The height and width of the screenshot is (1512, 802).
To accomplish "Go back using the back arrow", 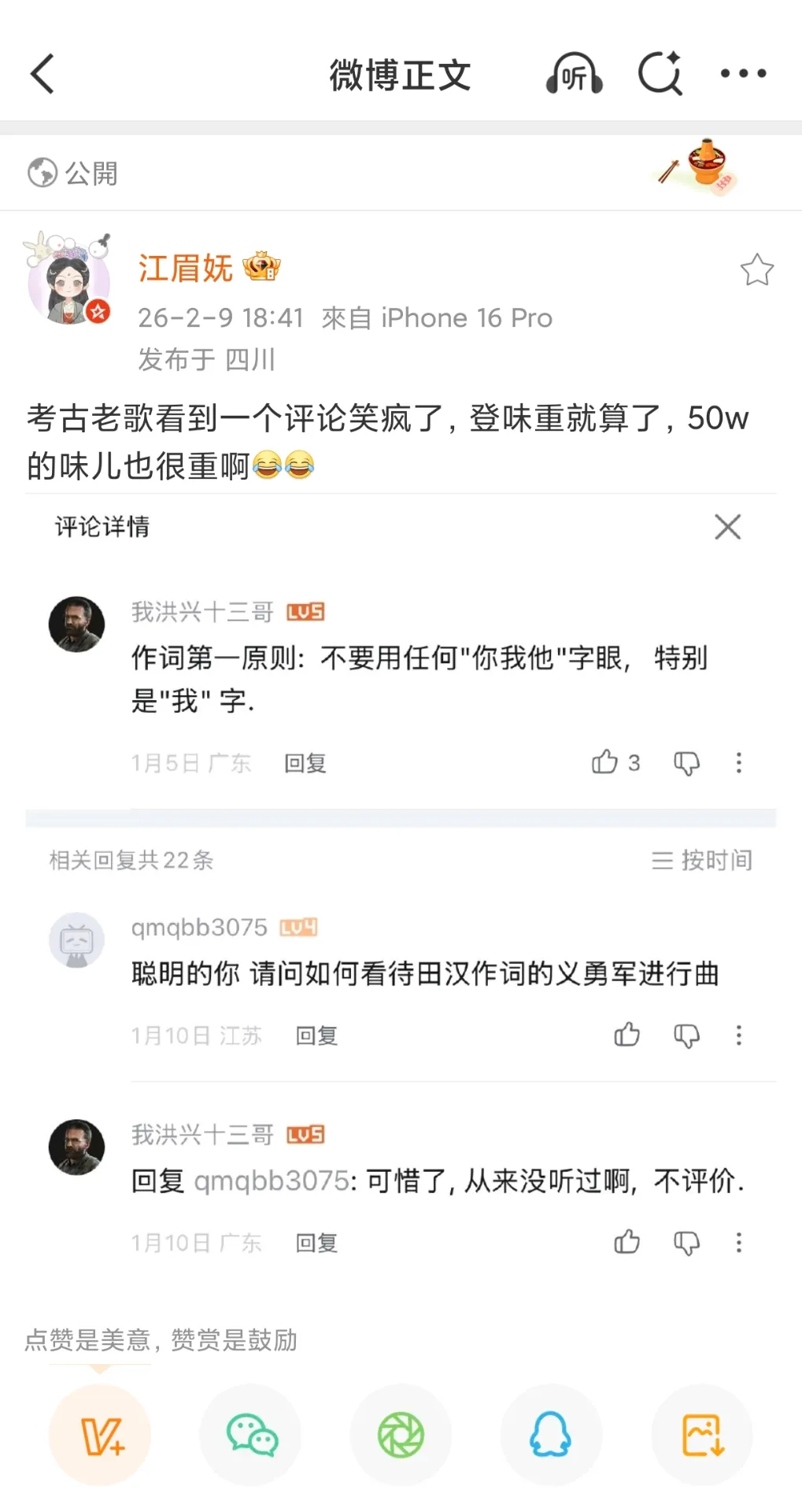I will click(x=42, y=74).
